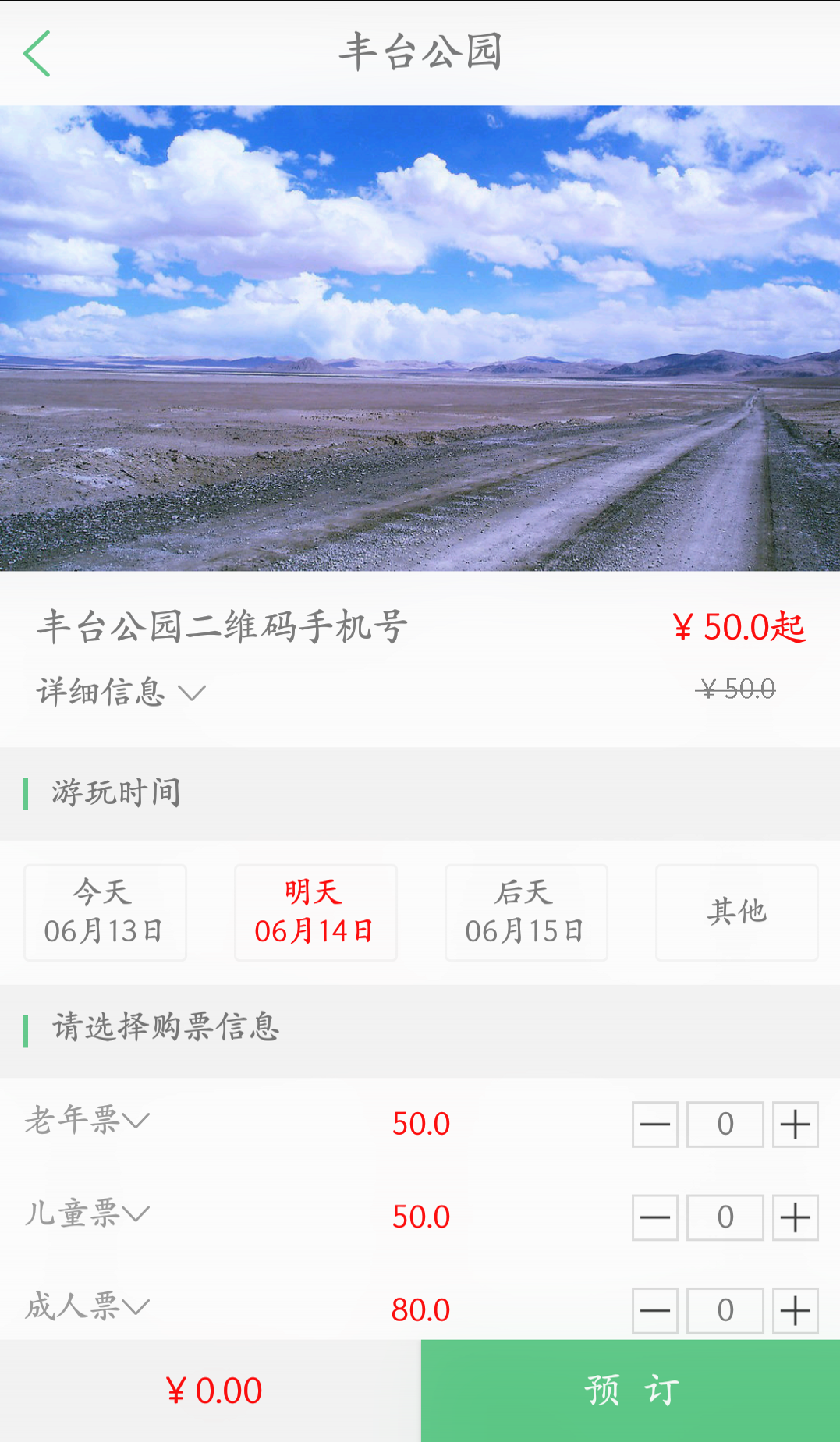840x1442 pixels.
Task: Click the plus icon for 老年票
Action: (795, 1124)
